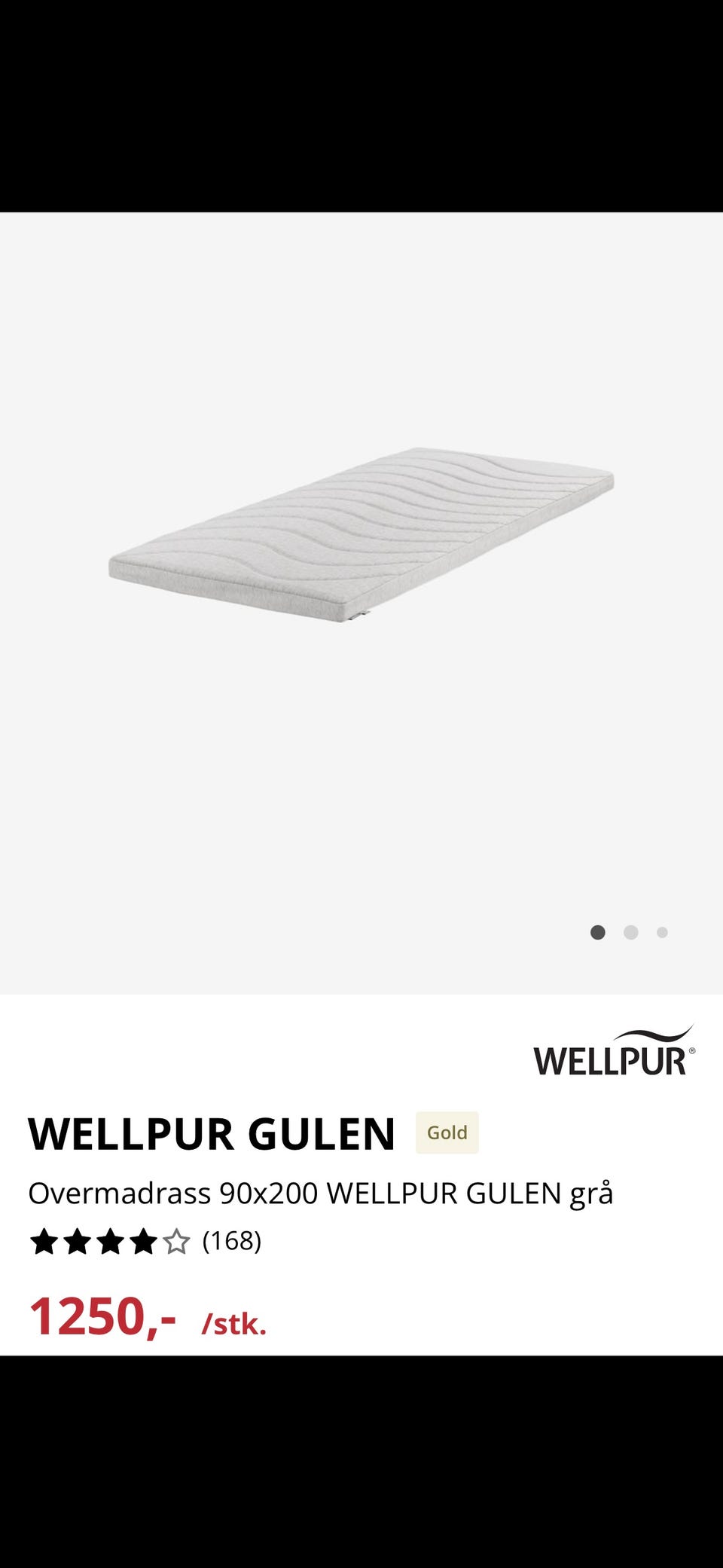This screenshot has width=723, height=1568.
Task: Select the third carousel dot
Action: tap(662, 932)
